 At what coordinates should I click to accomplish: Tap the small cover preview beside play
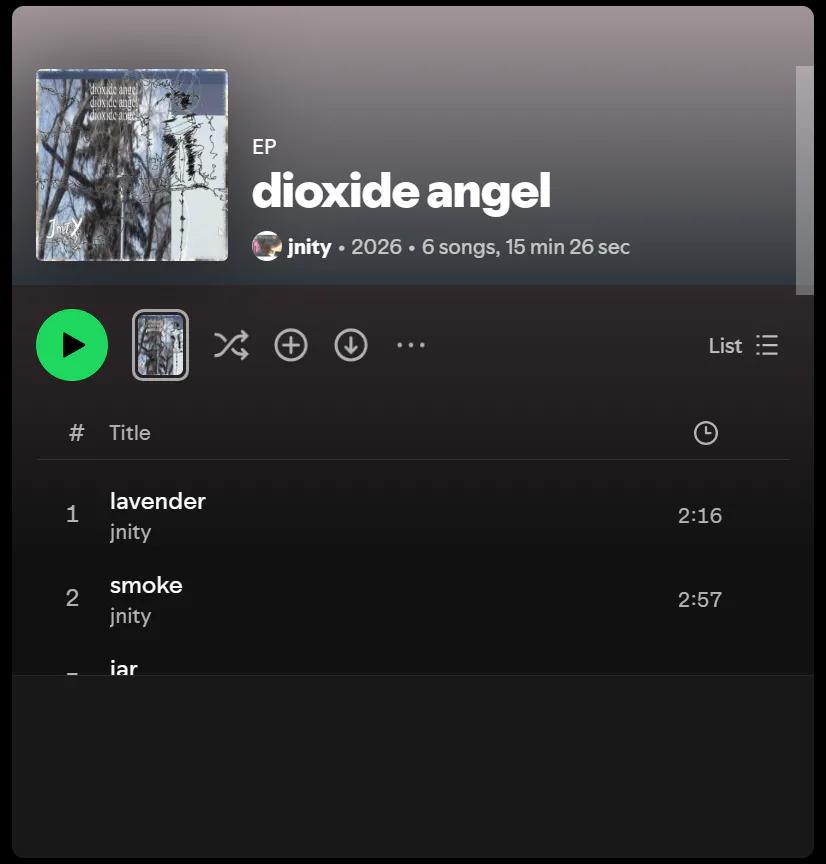(x=160, y=345)
